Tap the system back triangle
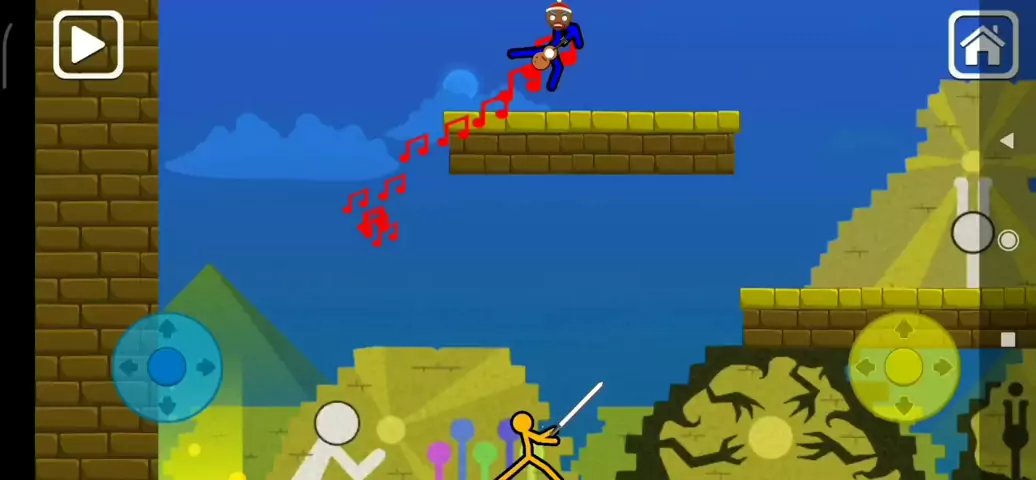Screen dimensions: 1036x480 tap(1007, 141)
